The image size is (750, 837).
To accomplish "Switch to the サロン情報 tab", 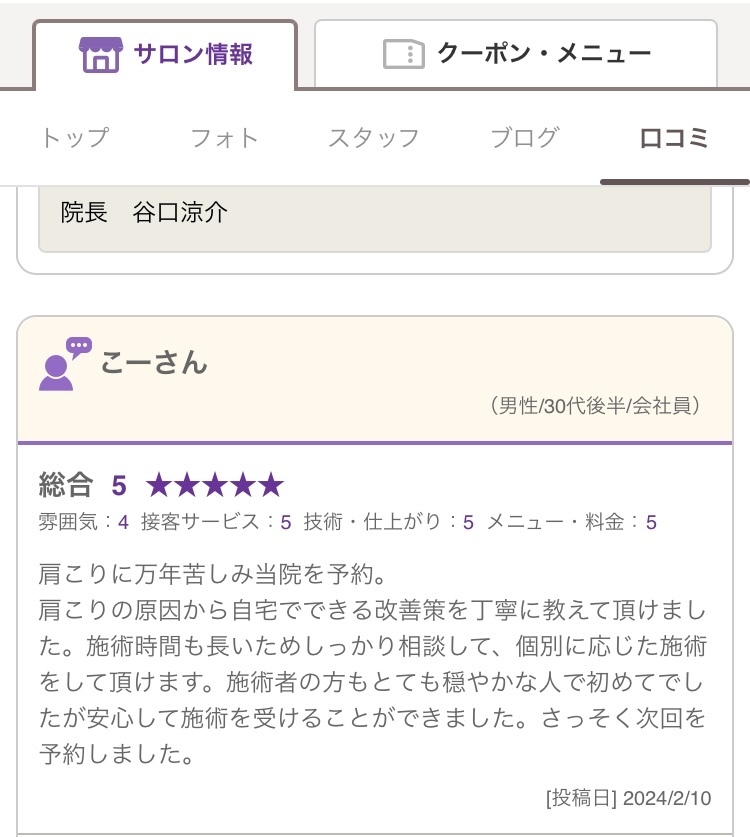I will pos(165,54).
